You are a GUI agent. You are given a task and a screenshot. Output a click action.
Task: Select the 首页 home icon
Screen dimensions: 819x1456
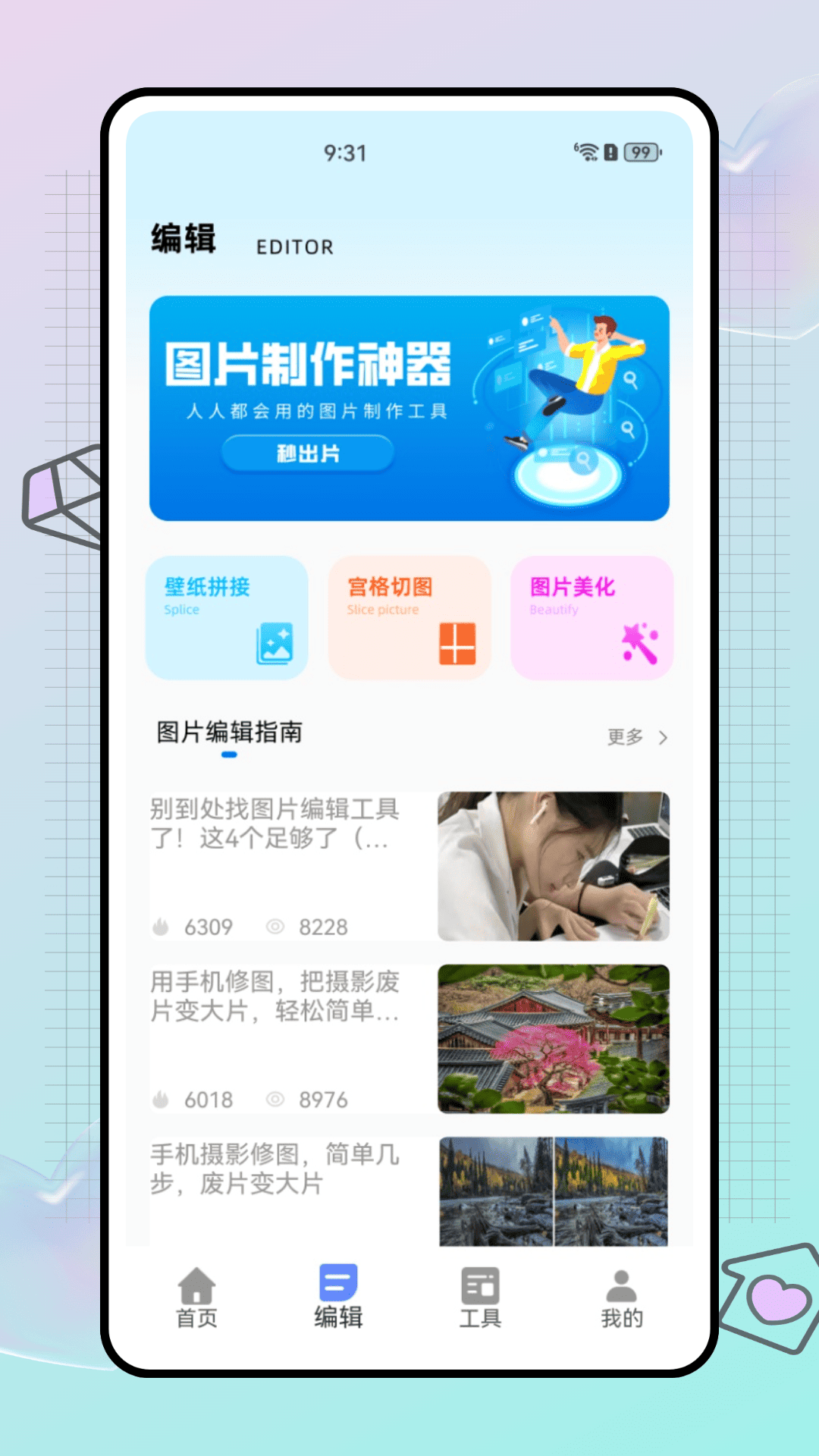coord(196,1287)
